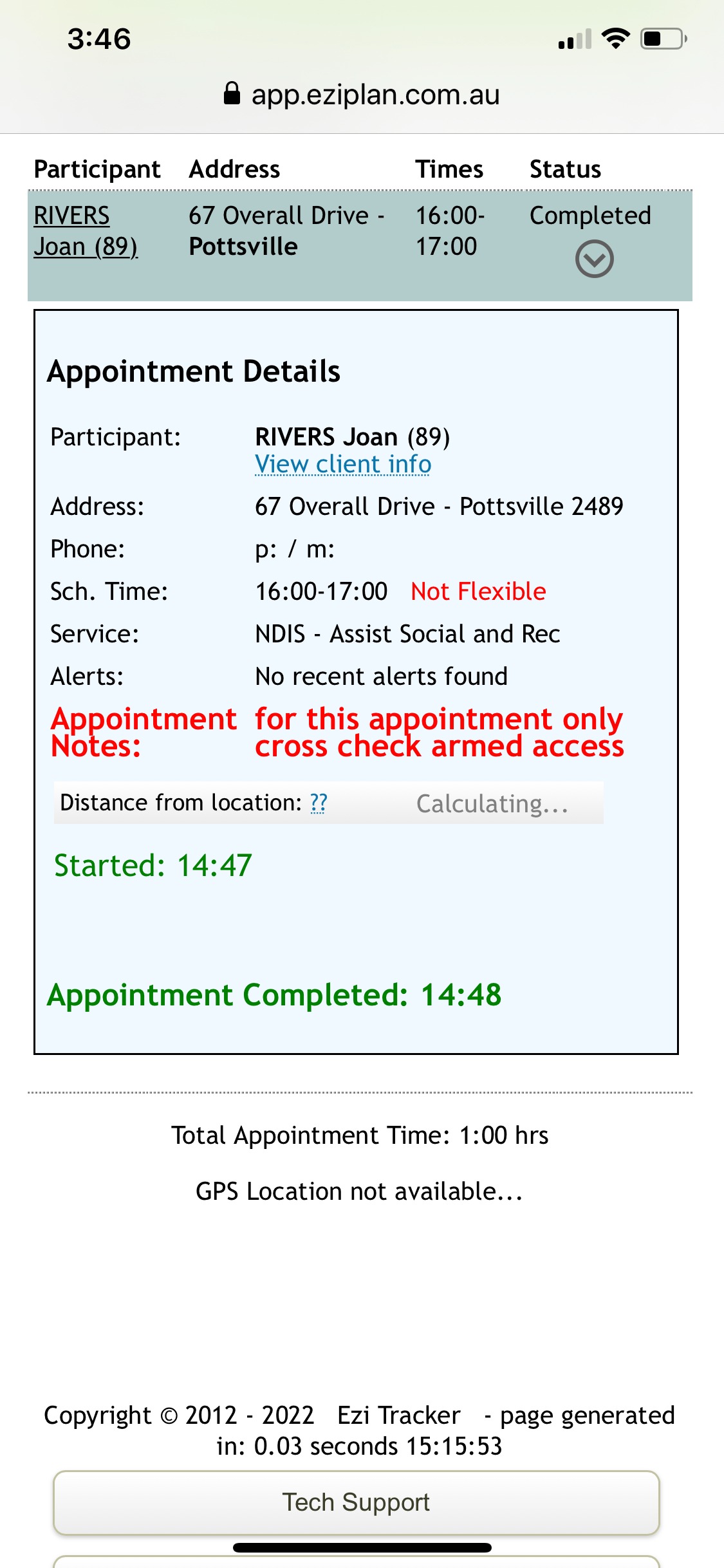
Task: Collapse the Completed appointment chevron
Action: [594, 259]
